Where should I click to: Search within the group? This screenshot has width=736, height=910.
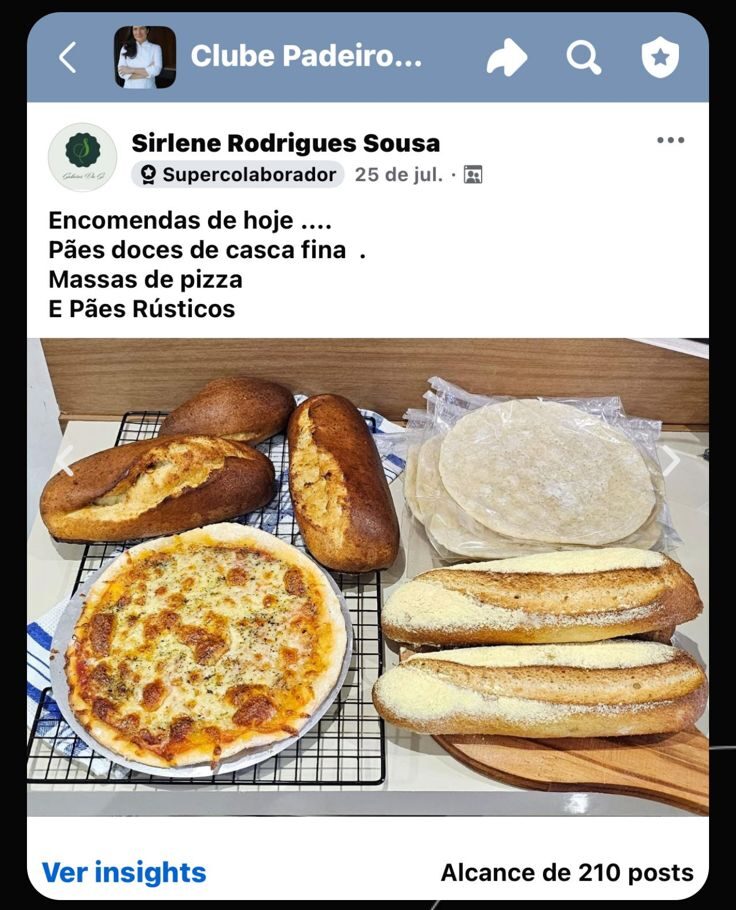tap(583, 58)
